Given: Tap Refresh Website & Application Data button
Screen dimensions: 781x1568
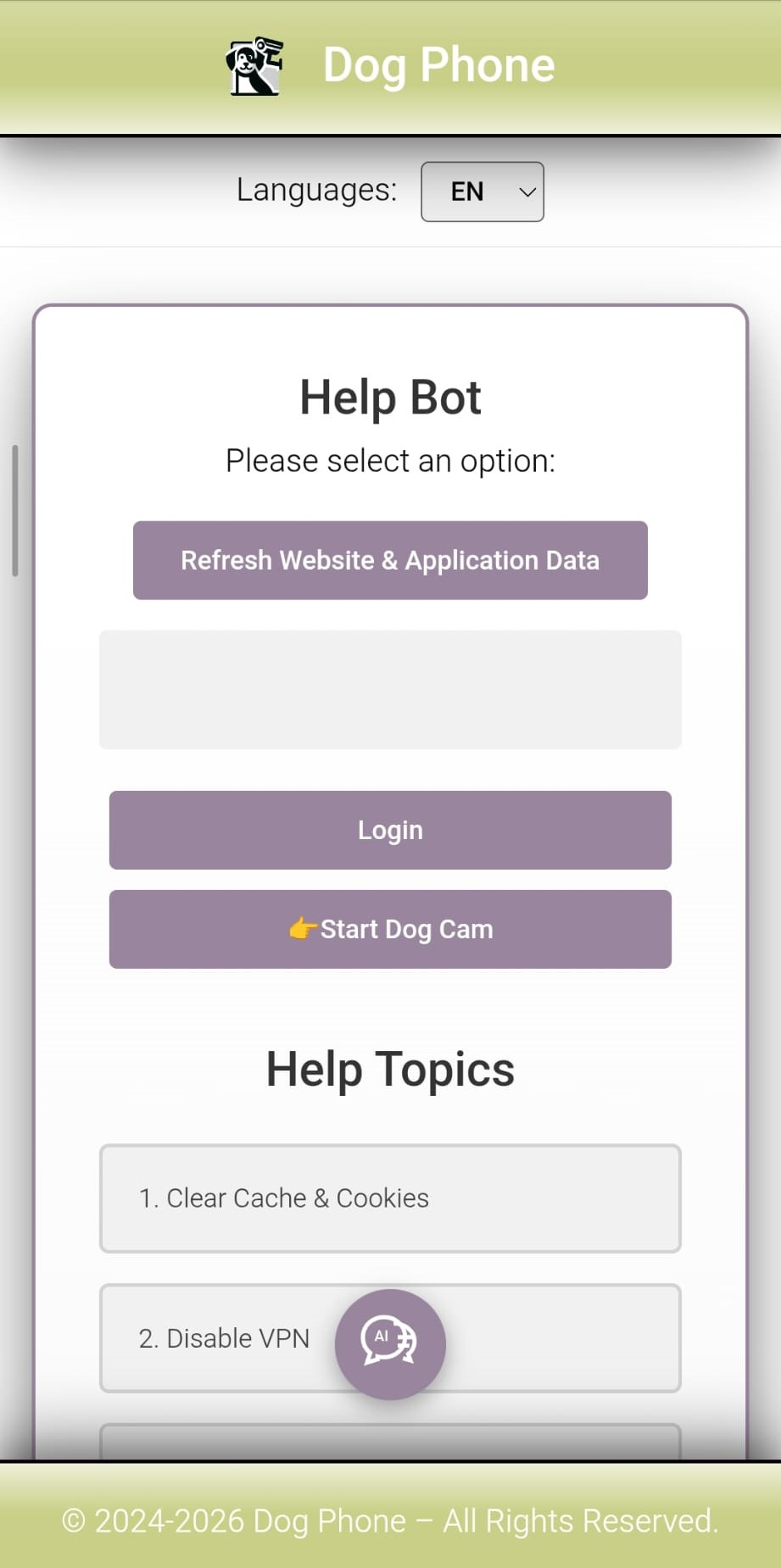Looking at the screenshot, I should click(390, 560).
